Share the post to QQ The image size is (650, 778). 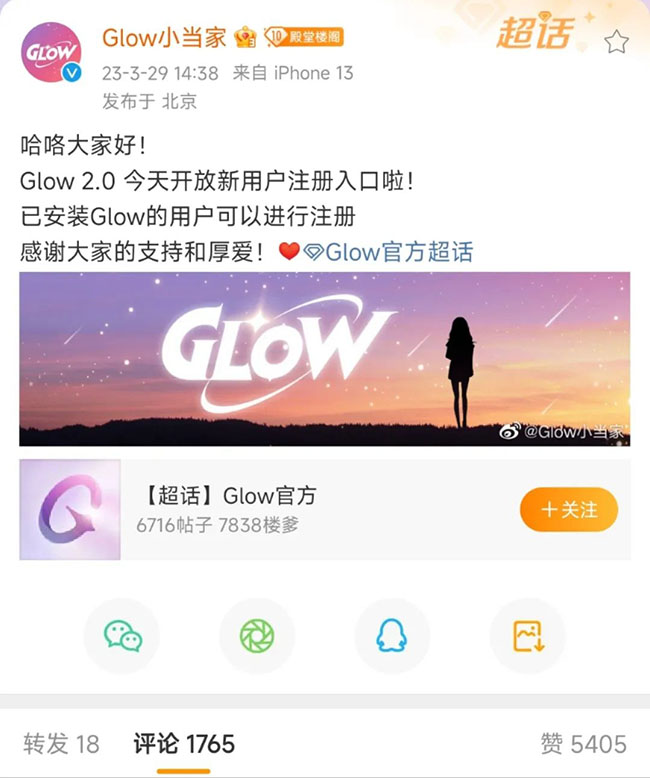click(x=392, y=636)
